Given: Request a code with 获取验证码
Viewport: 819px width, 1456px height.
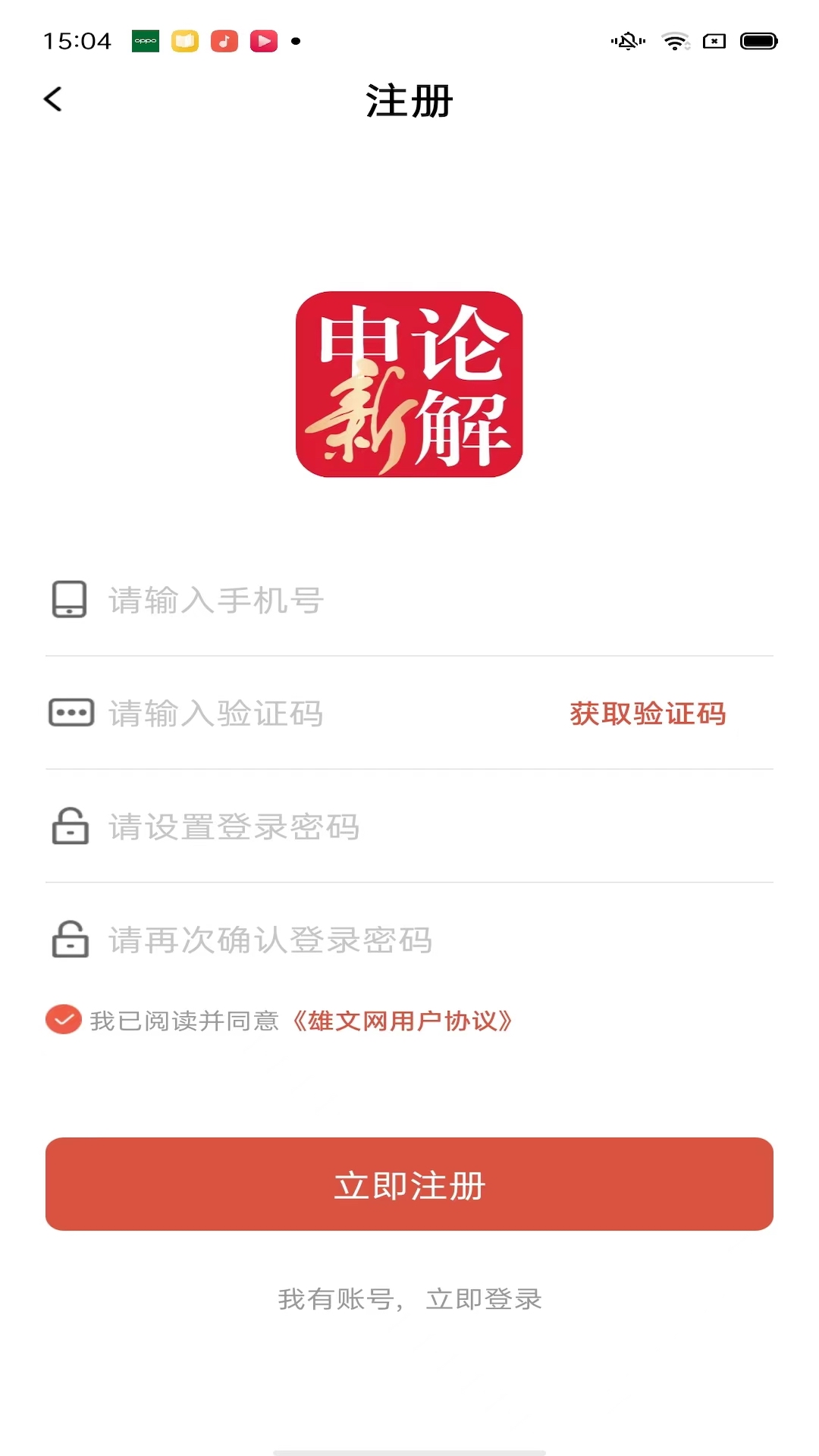Looking at the screenshot, I should (x=648, y=714).
